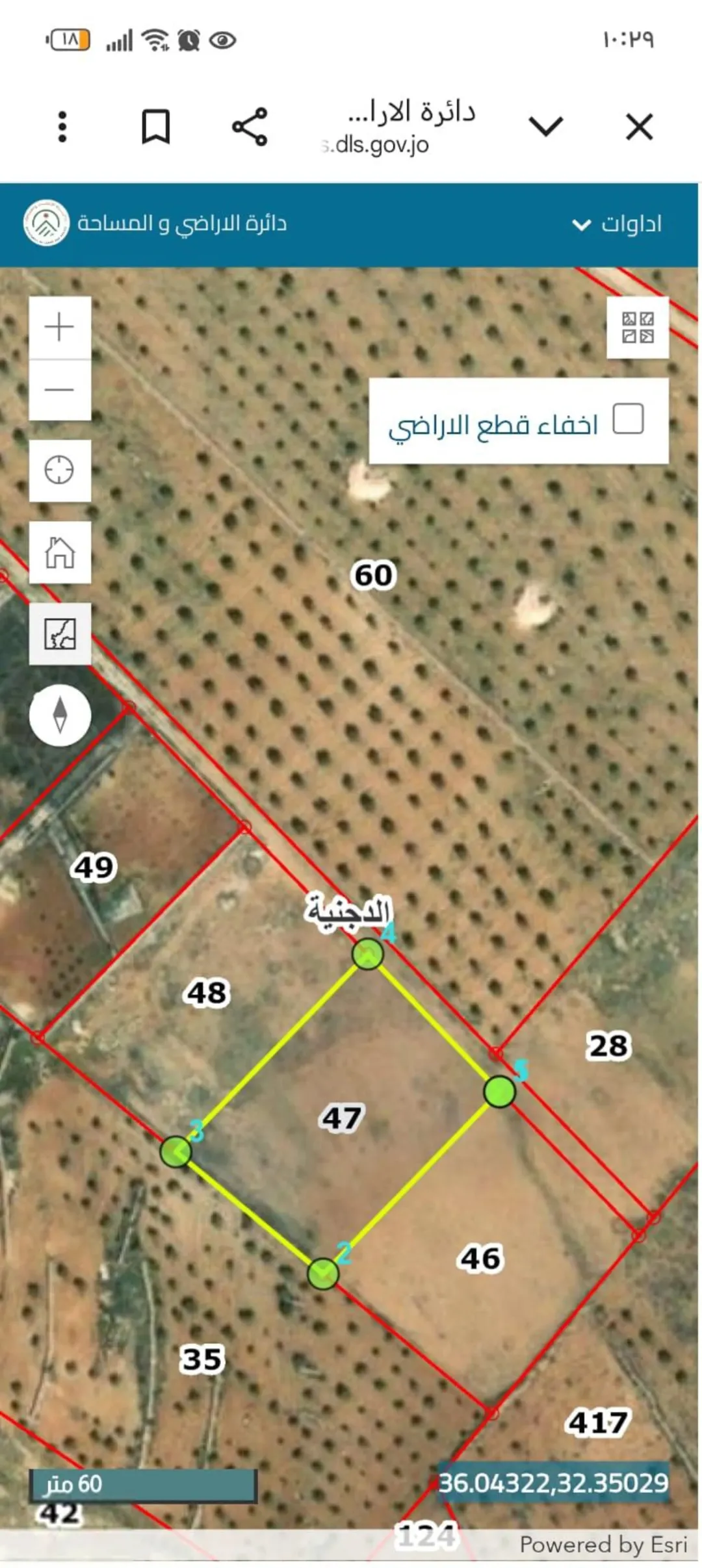Expand the page title chevron
This screenshot has width=702, height=1568.
pyautogui.click(x=546, y=126)
